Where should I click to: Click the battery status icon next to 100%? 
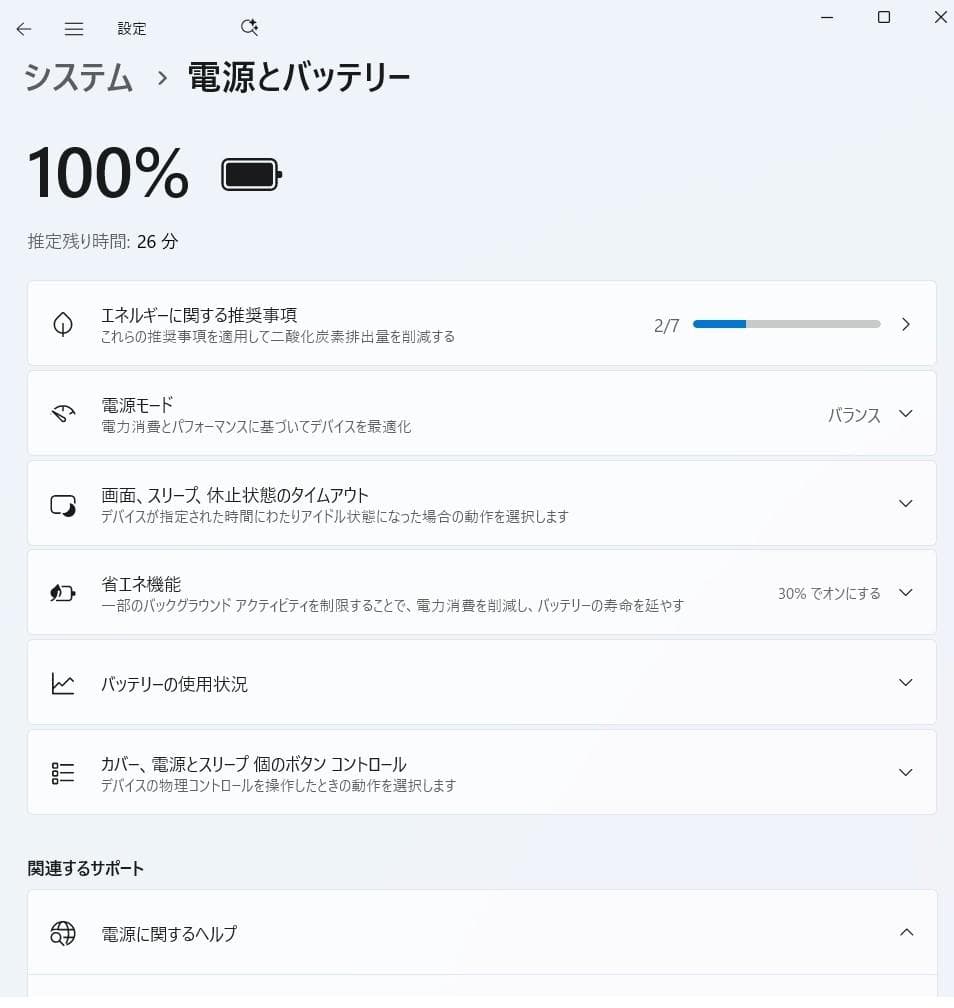coord(250,172)
